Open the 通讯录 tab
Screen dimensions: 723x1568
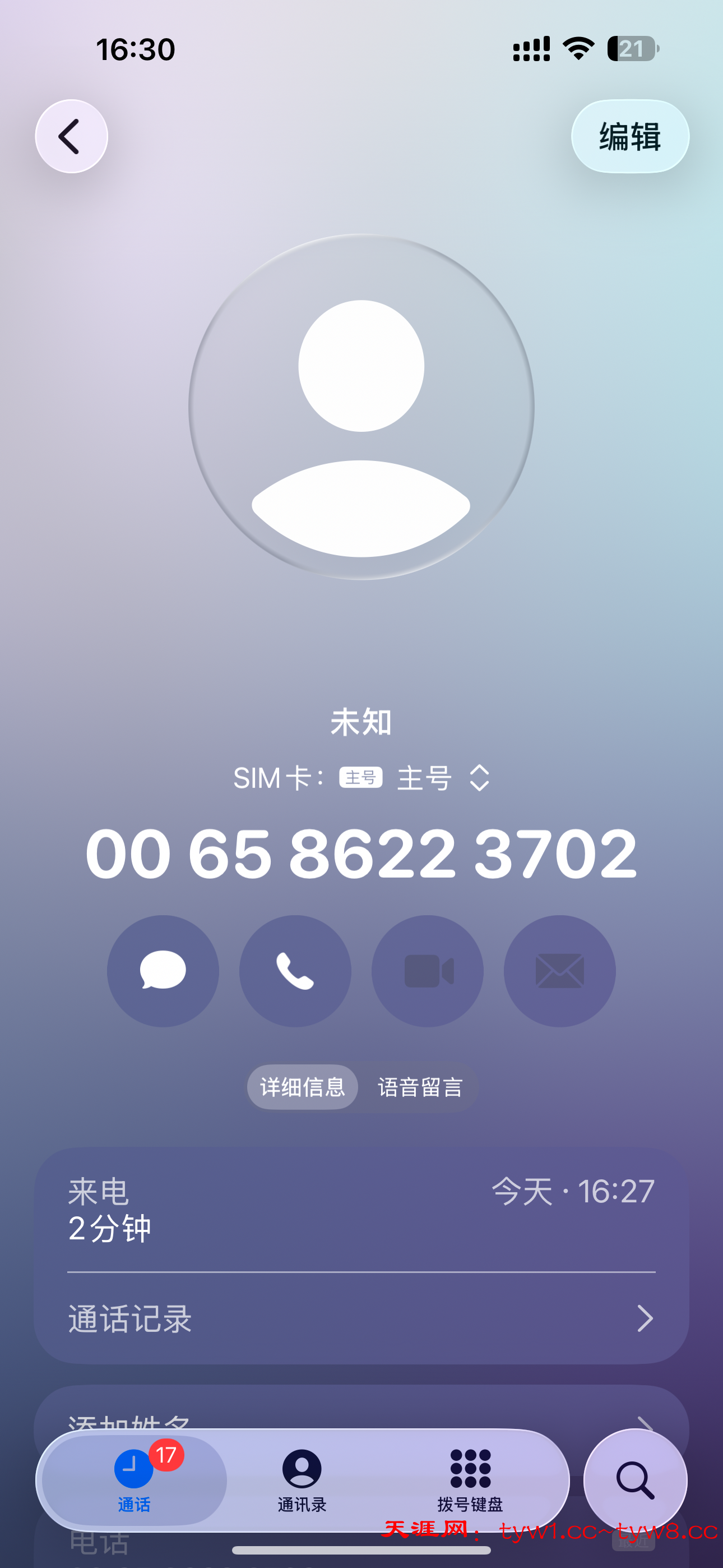[302, 1481]
